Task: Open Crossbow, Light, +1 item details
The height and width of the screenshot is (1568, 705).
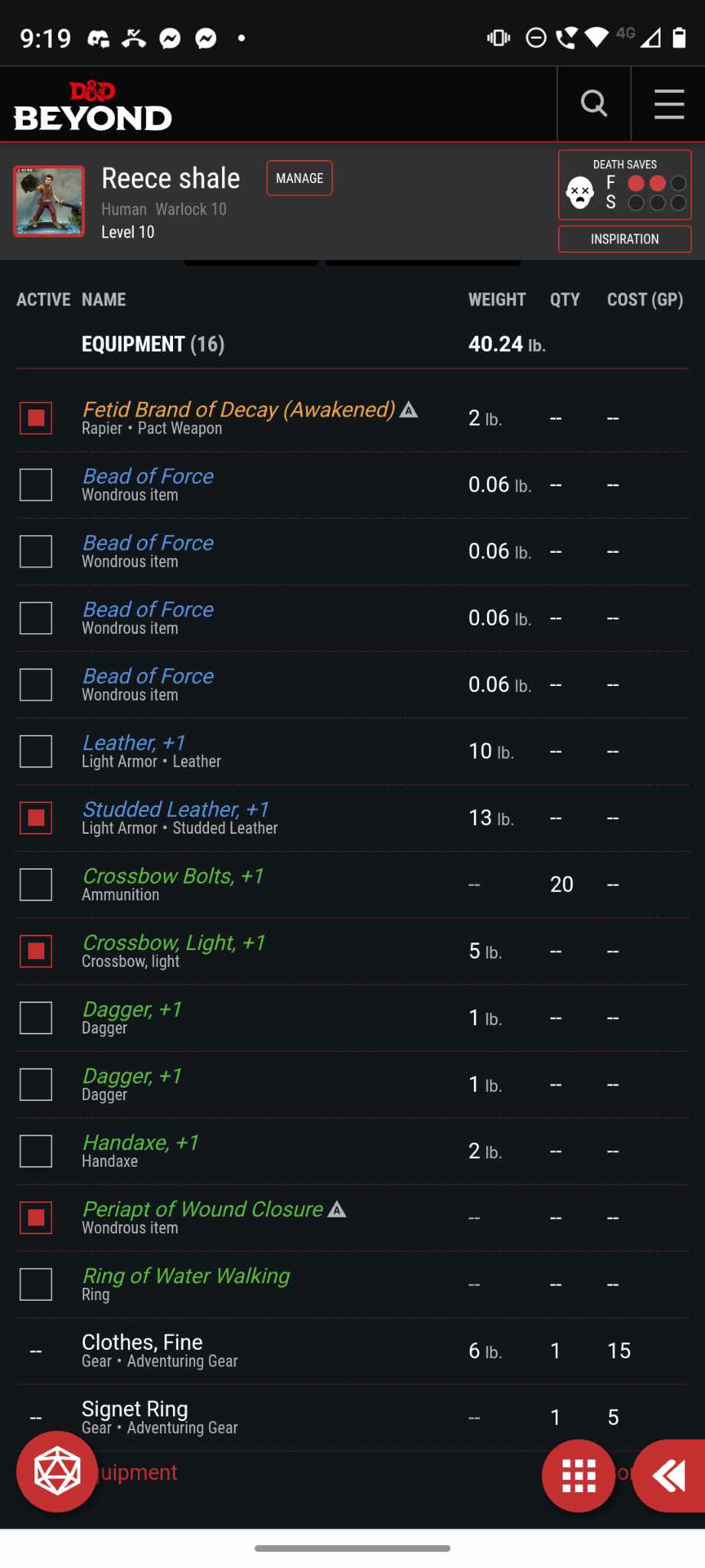Action: 174,942
